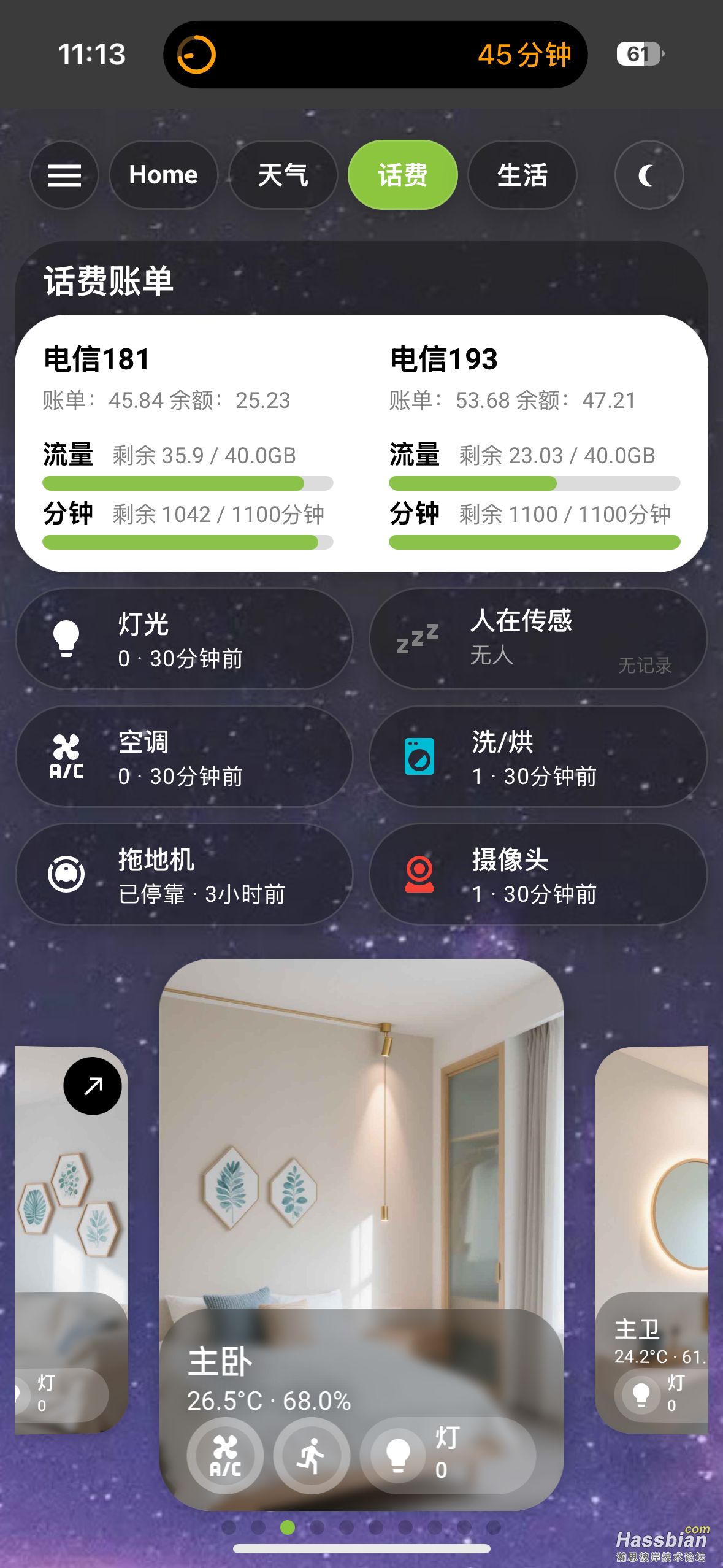Viewport: 723px width, 1568px height.
Task: Toggle the 灯 light in 主卧 card
Action: pos(448,1456)
